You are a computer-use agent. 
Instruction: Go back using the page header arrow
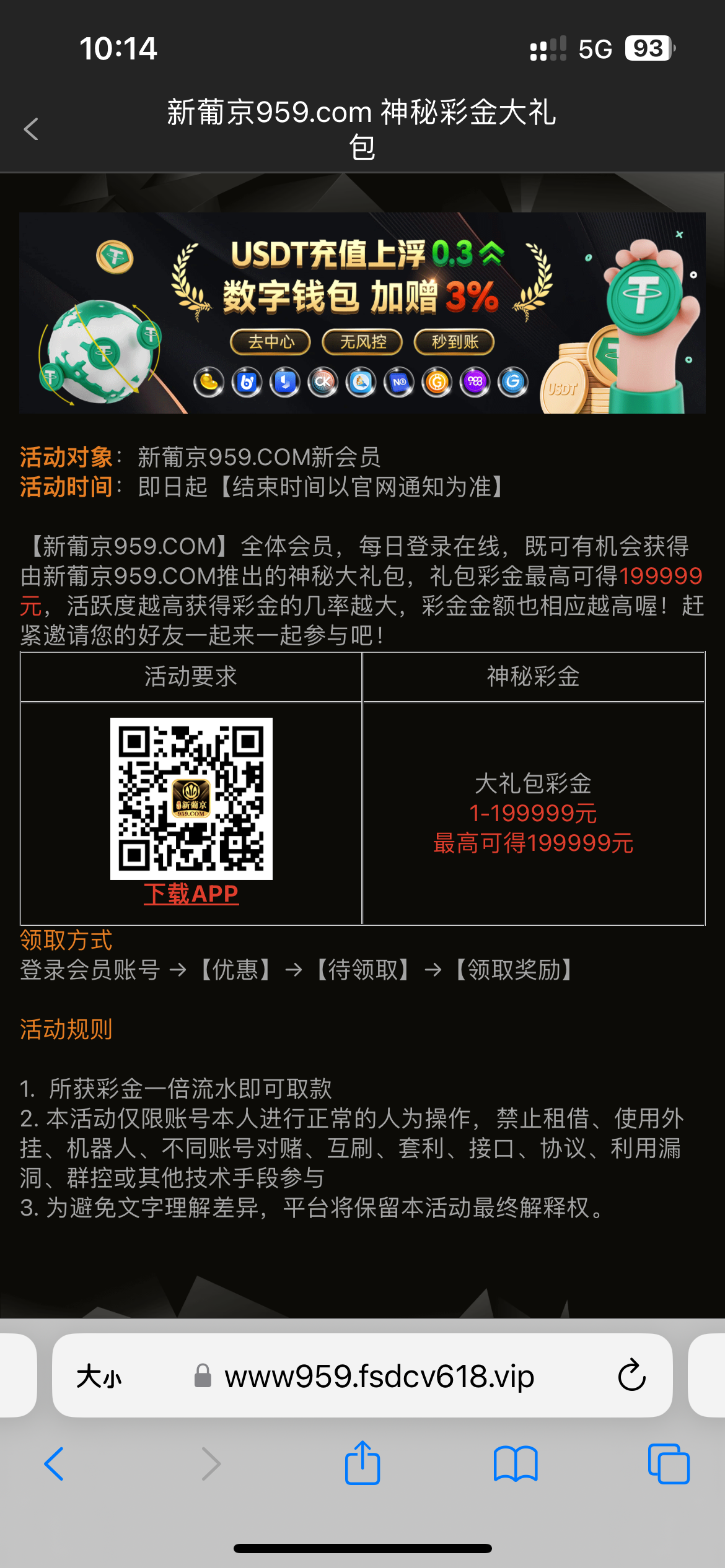[31, 129]
